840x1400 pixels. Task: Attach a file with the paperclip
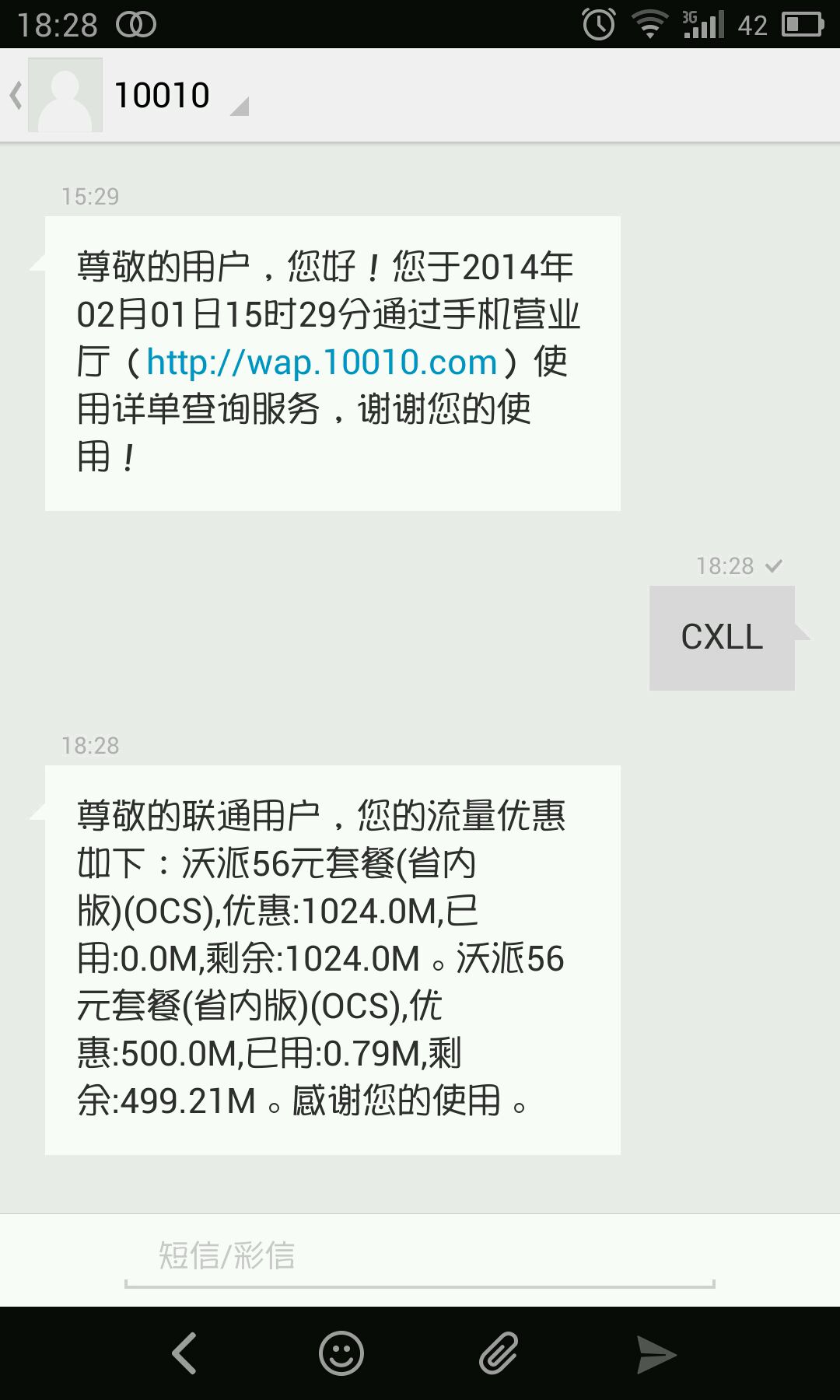pos(499,1353)
